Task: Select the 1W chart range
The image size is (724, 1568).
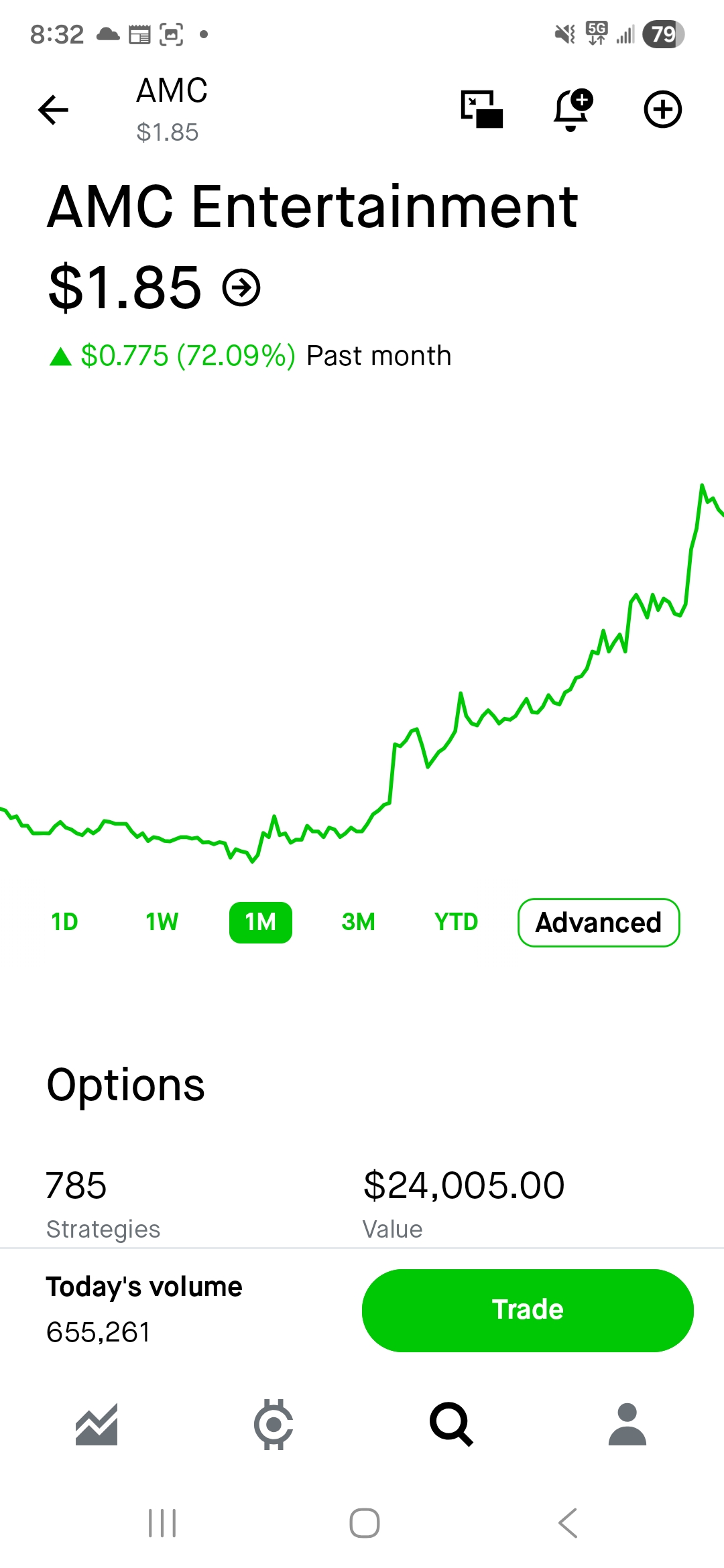Action: pyautogui.click(x=162, y=922)
